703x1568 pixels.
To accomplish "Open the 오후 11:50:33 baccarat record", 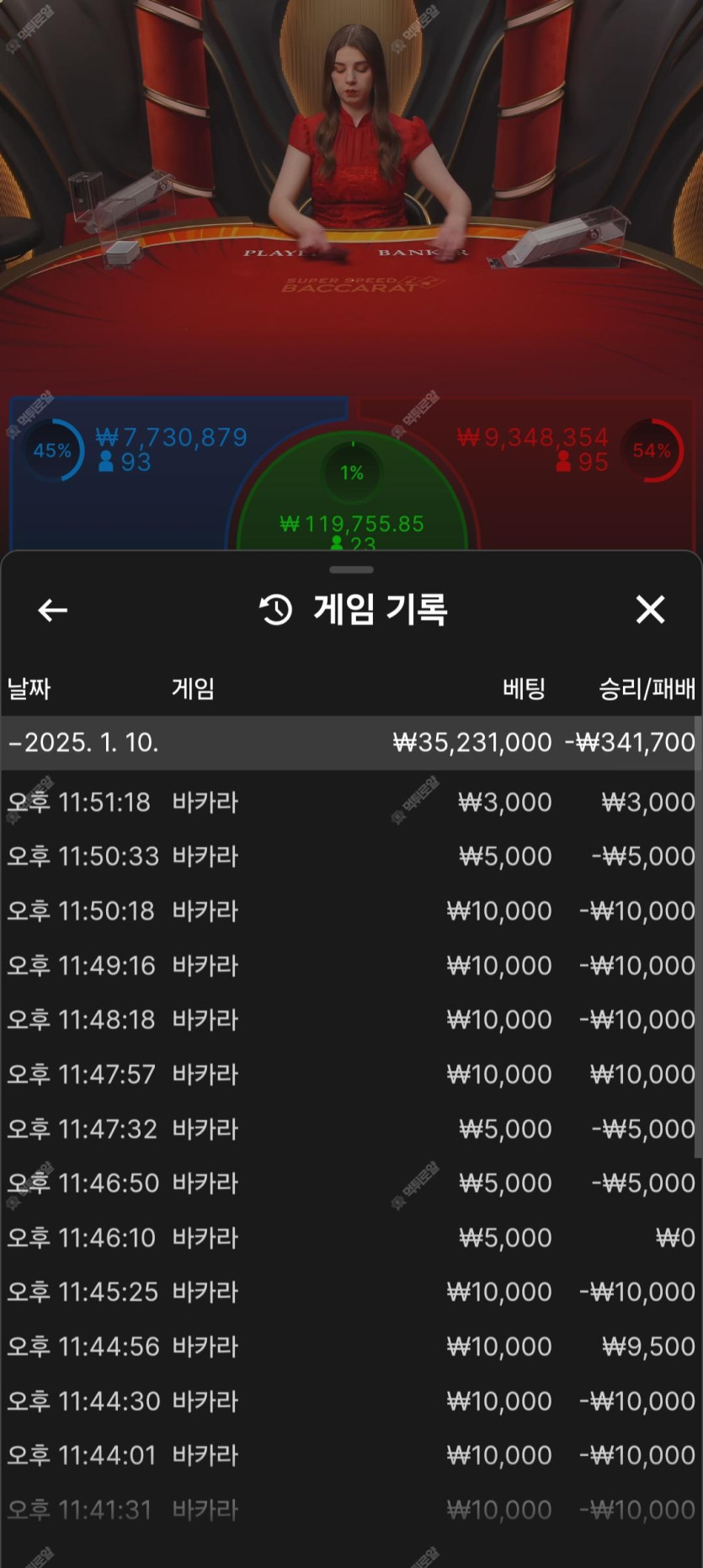I will pyautogui.click(x=350, y=856).
